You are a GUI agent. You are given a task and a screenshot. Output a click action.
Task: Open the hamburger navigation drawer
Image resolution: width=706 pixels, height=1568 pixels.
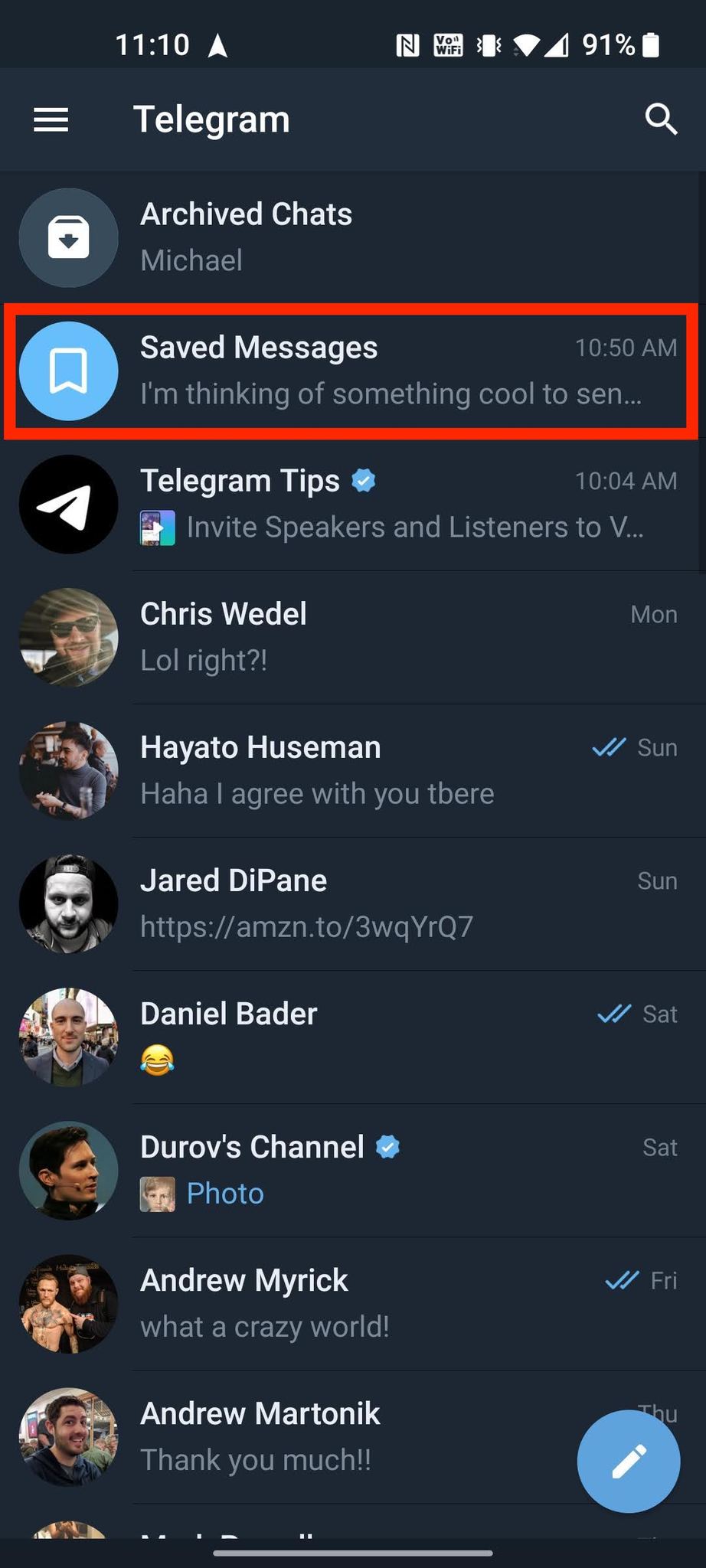tap(51, 119)
